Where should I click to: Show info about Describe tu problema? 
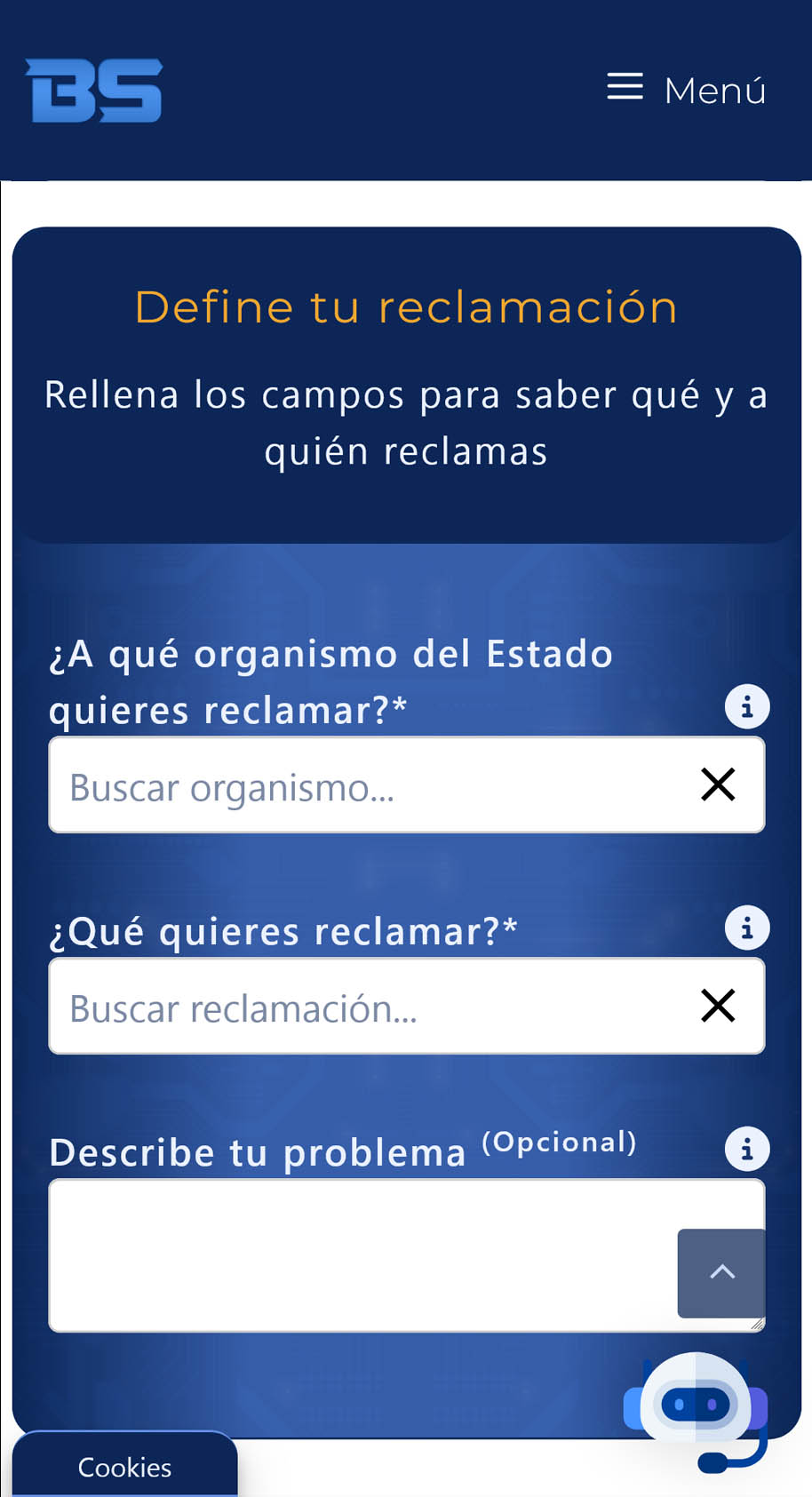747,1150
